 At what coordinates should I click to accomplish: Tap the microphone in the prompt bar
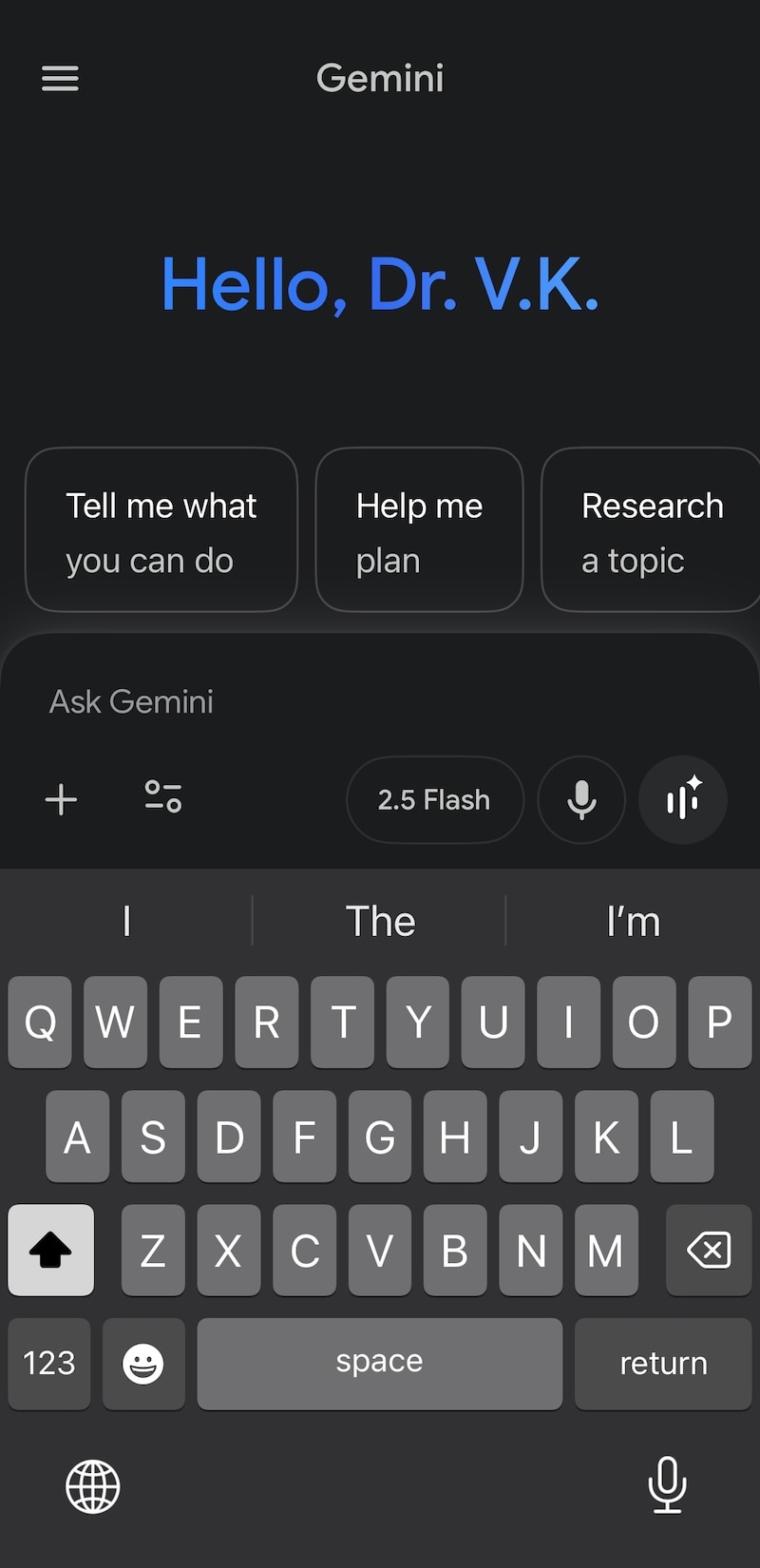click(580, 799)
